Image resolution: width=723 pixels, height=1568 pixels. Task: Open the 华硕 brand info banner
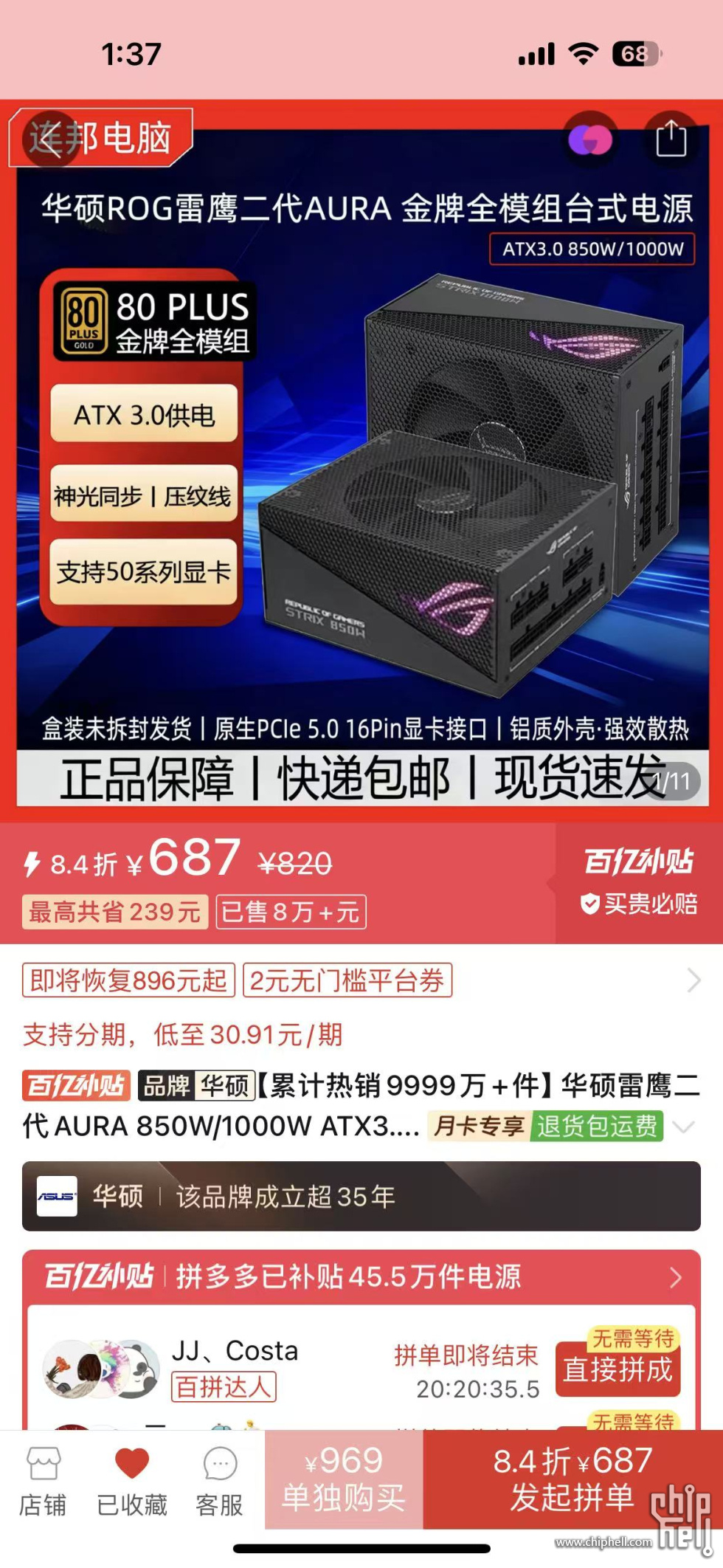[361, 1197]
